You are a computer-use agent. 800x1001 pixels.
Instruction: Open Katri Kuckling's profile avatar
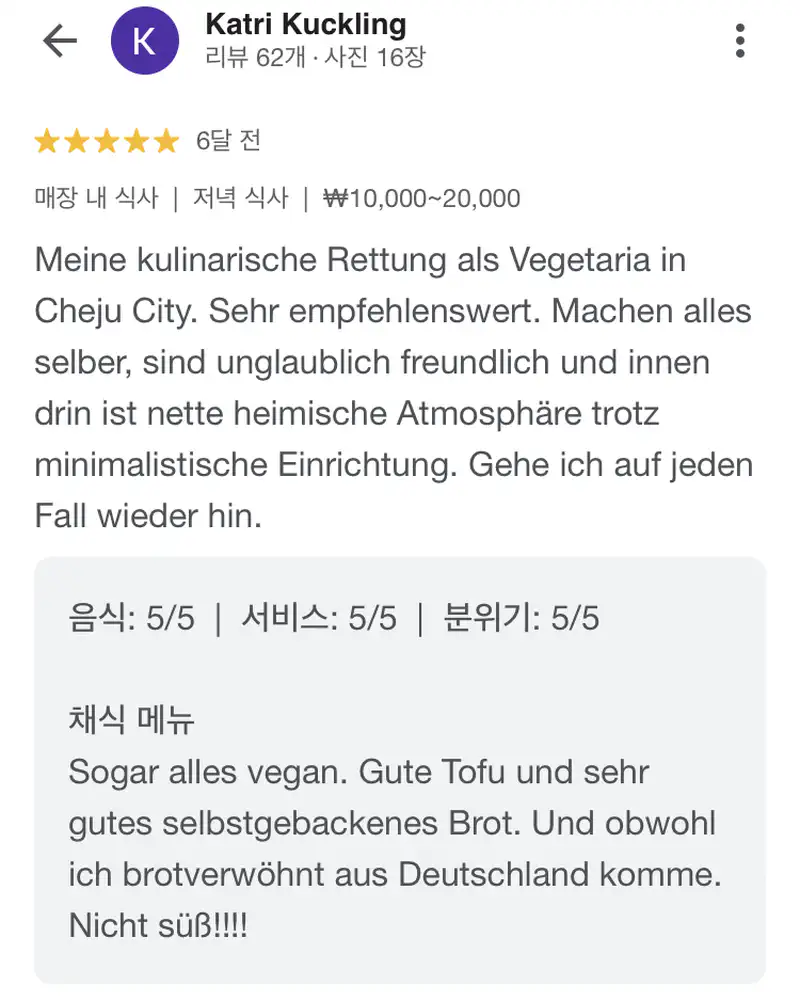145,41
